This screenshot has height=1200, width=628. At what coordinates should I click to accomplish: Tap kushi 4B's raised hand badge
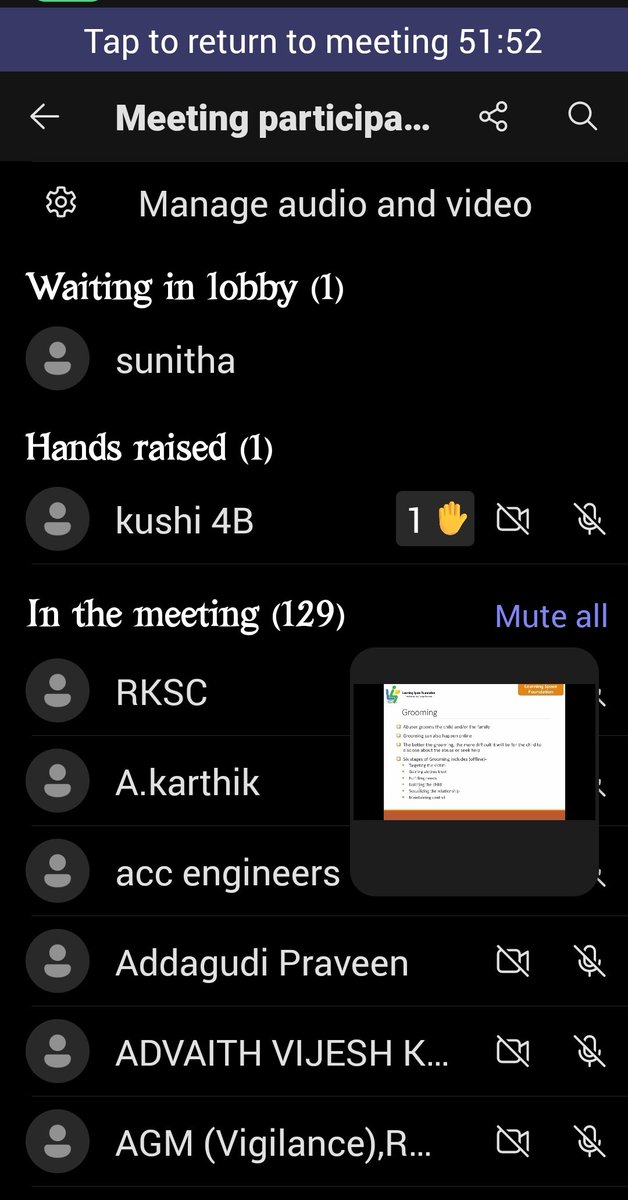pyautogui.click(x=435, y=519)
